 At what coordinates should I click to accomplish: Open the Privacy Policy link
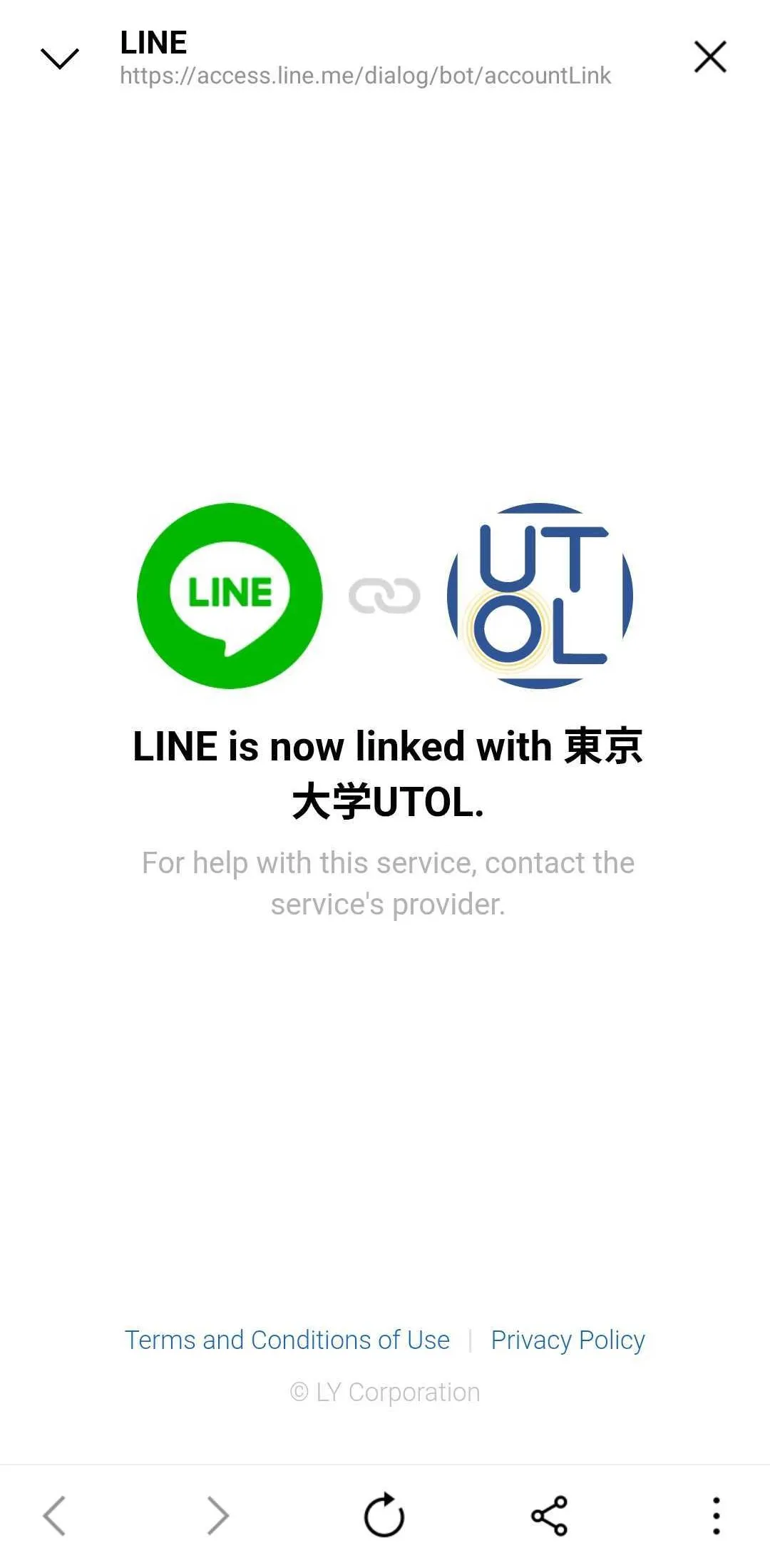pos(568,1340)
